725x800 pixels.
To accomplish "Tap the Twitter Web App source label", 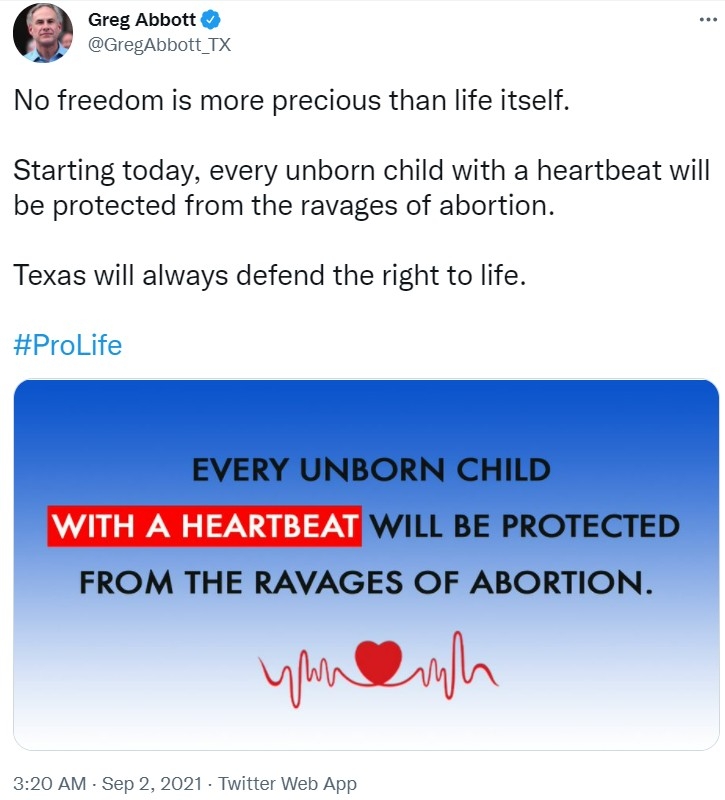I will click(x=287, y=784).
